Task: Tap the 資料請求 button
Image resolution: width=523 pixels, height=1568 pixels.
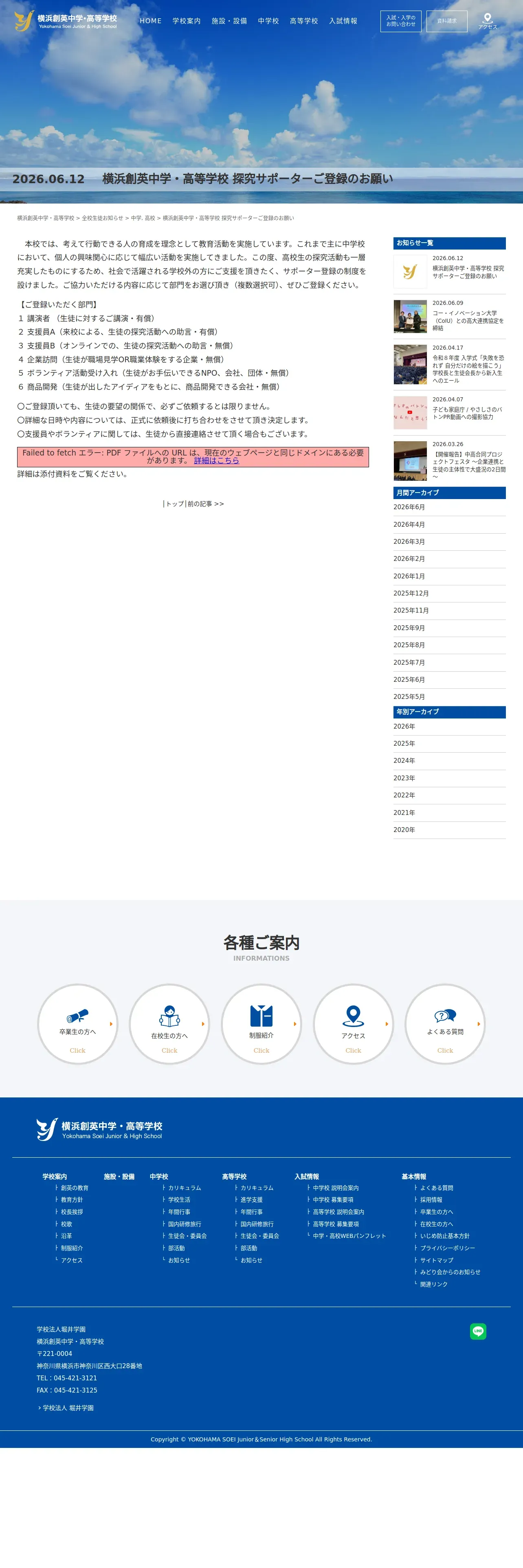Action: pos(447,21)
